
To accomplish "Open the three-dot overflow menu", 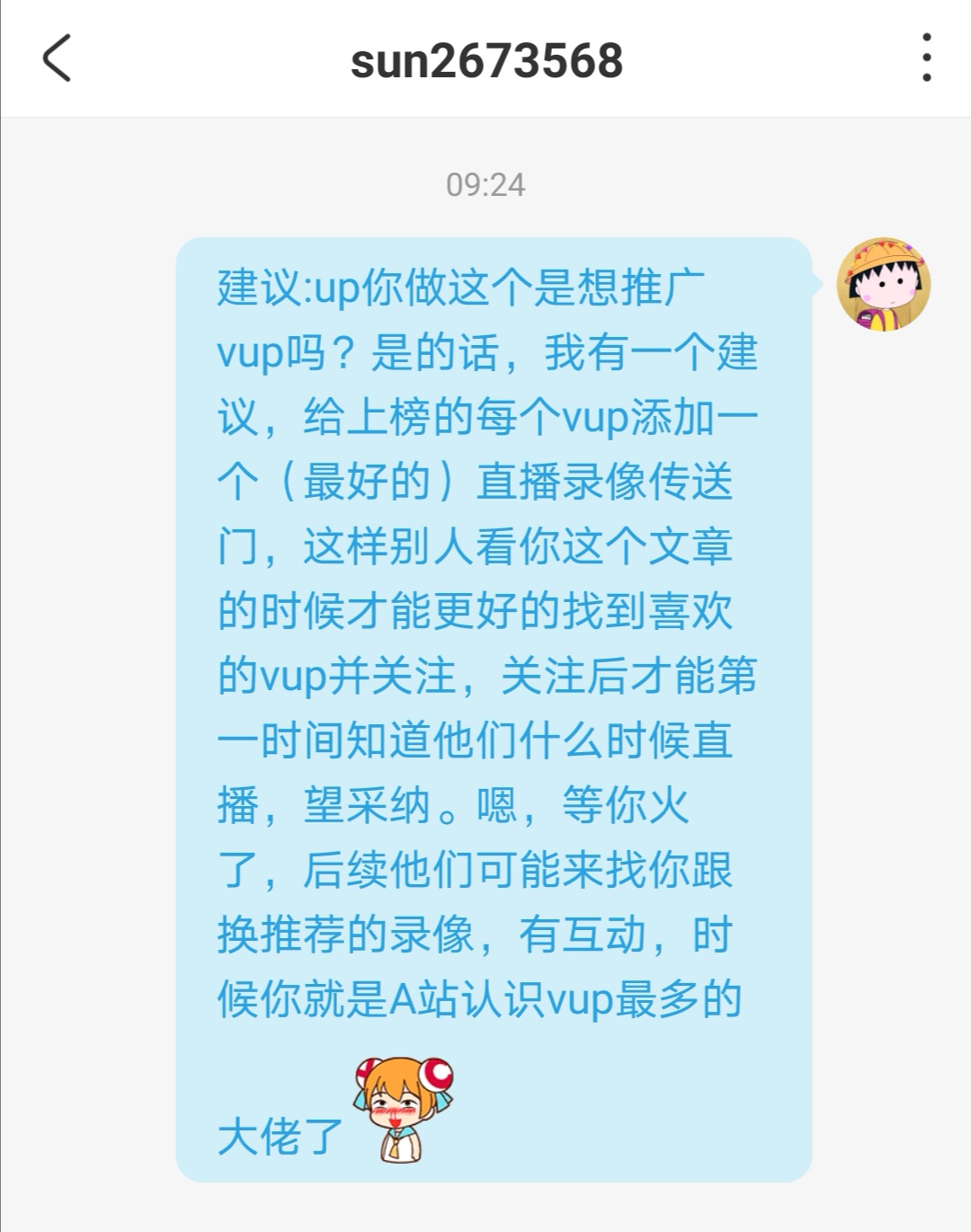I will [926, 58].
